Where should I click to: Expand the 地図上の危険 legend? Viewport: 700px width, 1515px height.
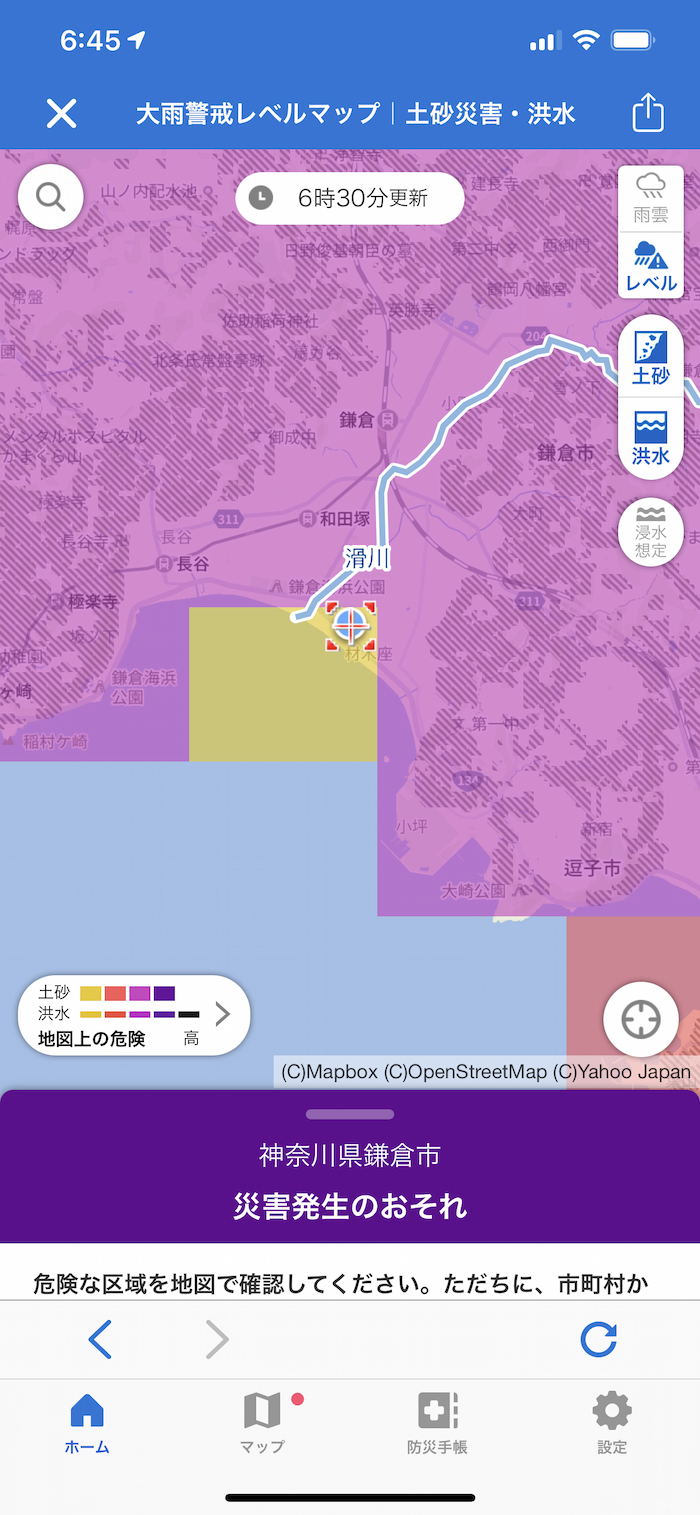click(134, 1015)
